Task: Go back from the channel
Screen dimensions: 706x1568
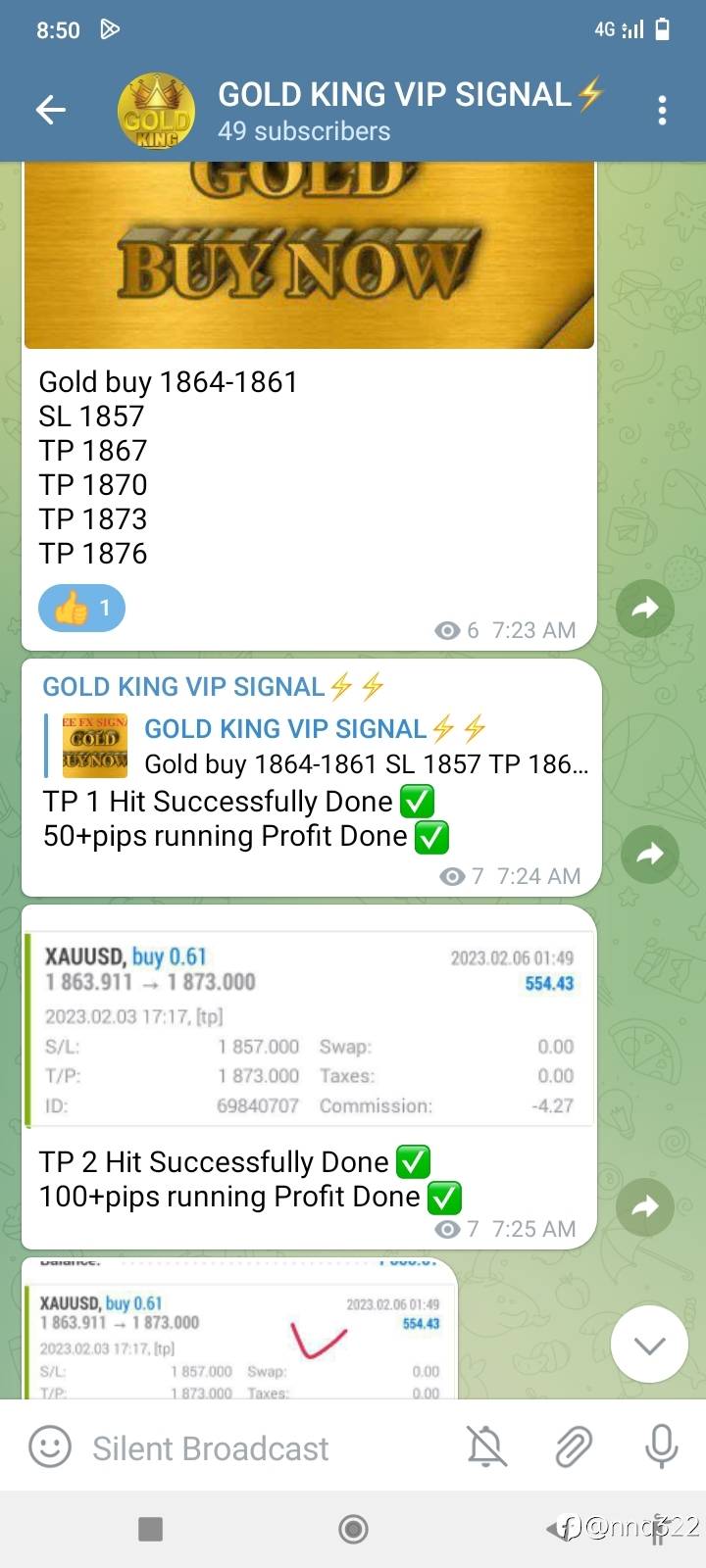Action: point(51,110)
